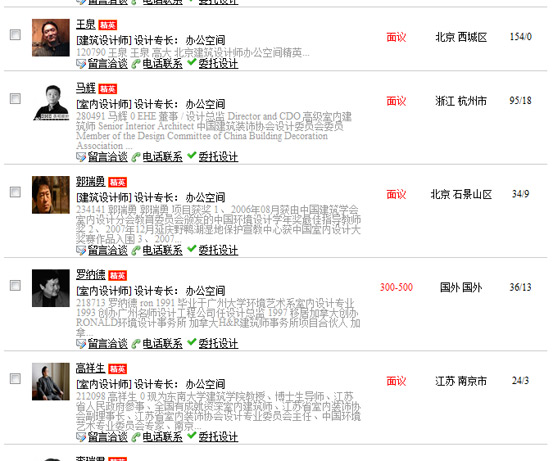Tap 委托设计 under 高祥生
This screenshot has height=461, width=553.
218,437
